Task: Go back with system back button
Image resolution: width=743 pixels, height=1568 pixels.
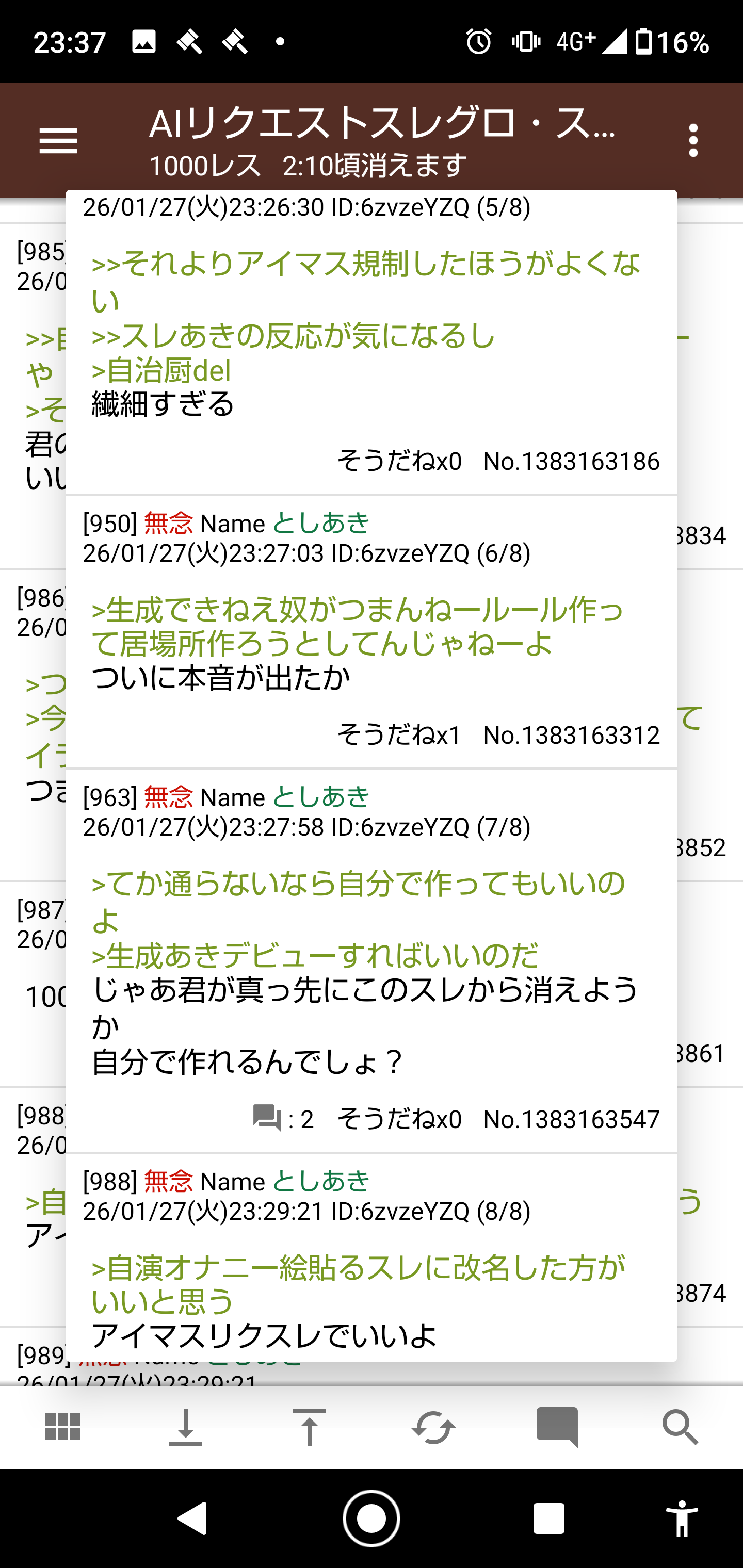Action: click(193, 1518)
